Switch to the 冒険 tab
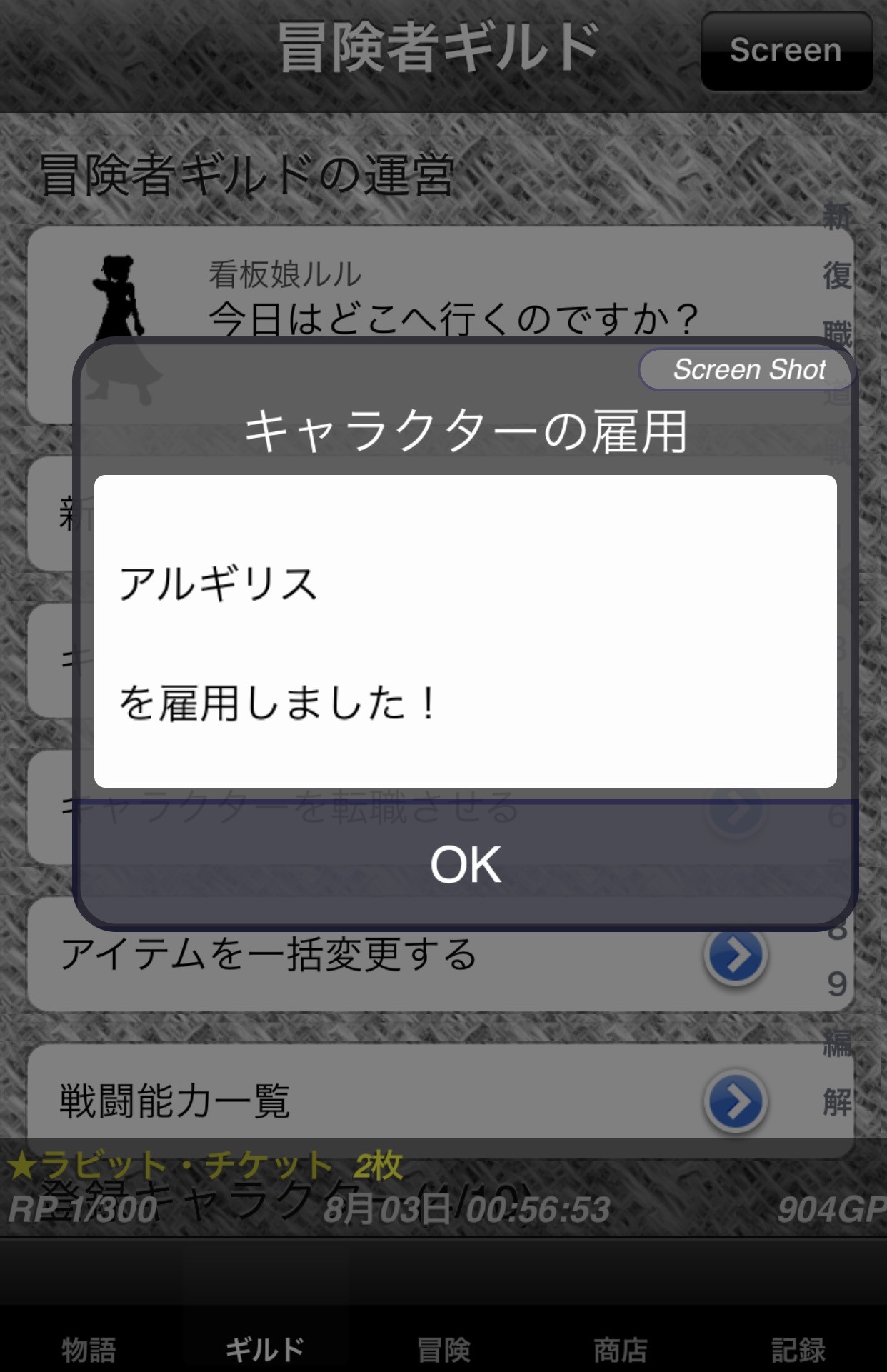This screenshot has width=887, height=1372. [443, 1349]
